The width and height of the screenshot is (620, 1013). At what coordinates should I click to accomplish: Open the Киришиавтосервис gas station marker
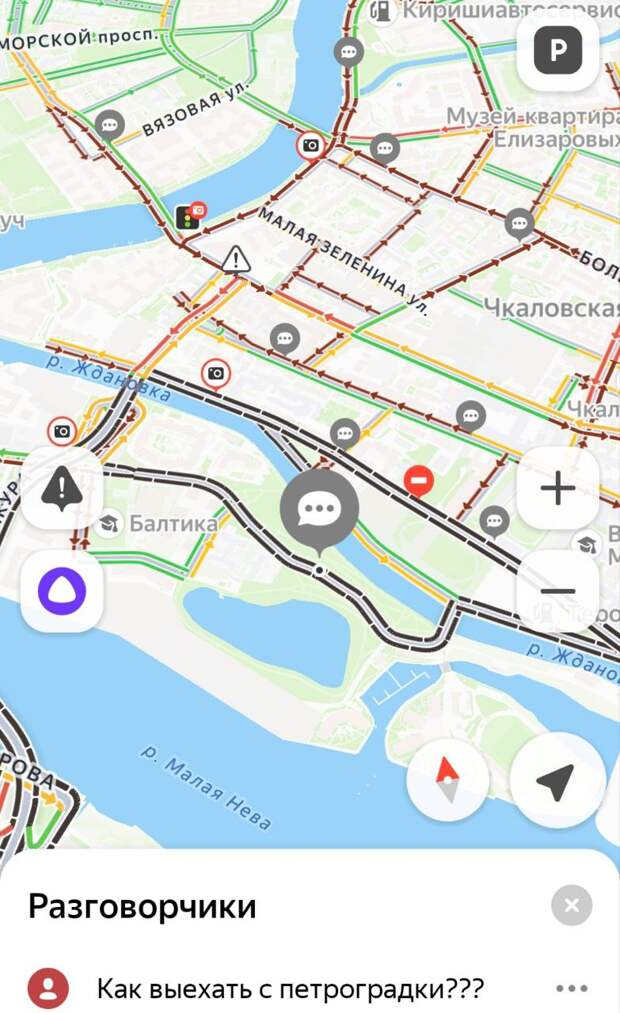click(x=381, y=11)
